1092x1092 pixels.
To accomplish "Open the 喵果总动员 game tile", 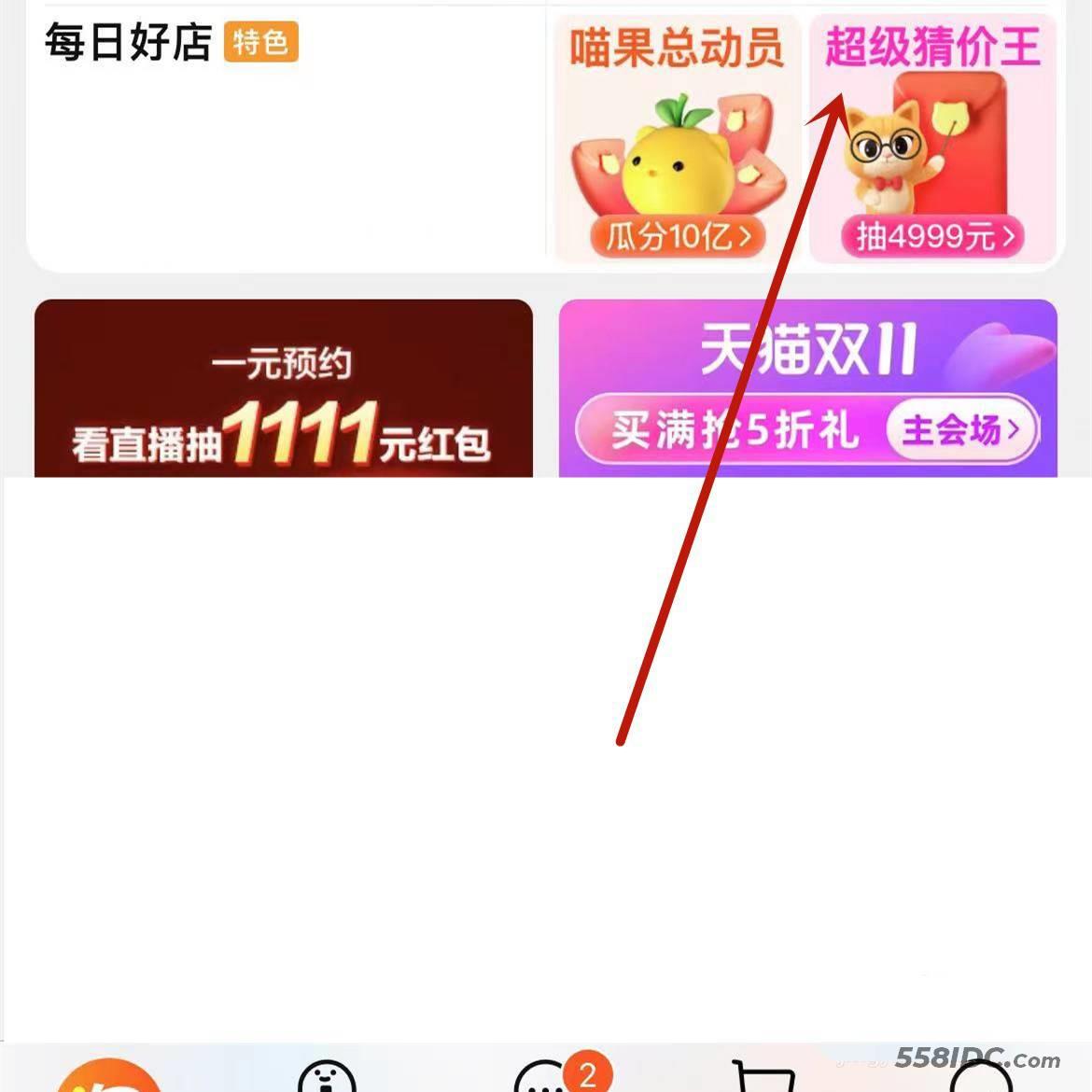I will pos(676,140).
